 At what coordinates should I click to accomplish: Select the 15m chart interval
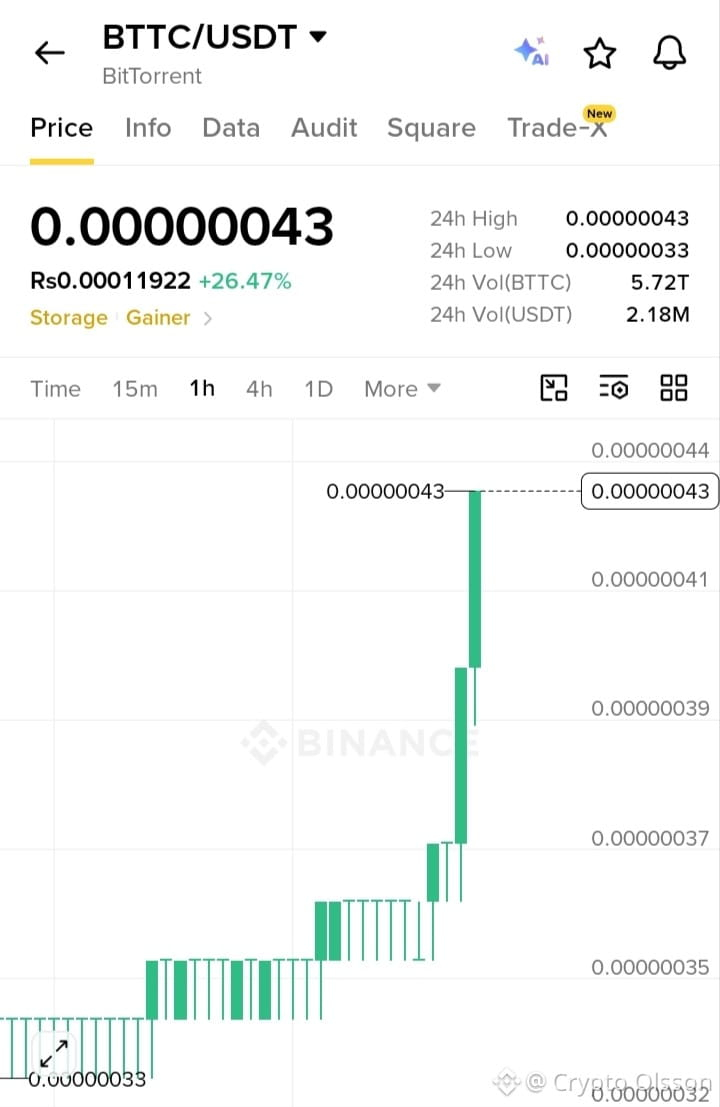[135, 389]
